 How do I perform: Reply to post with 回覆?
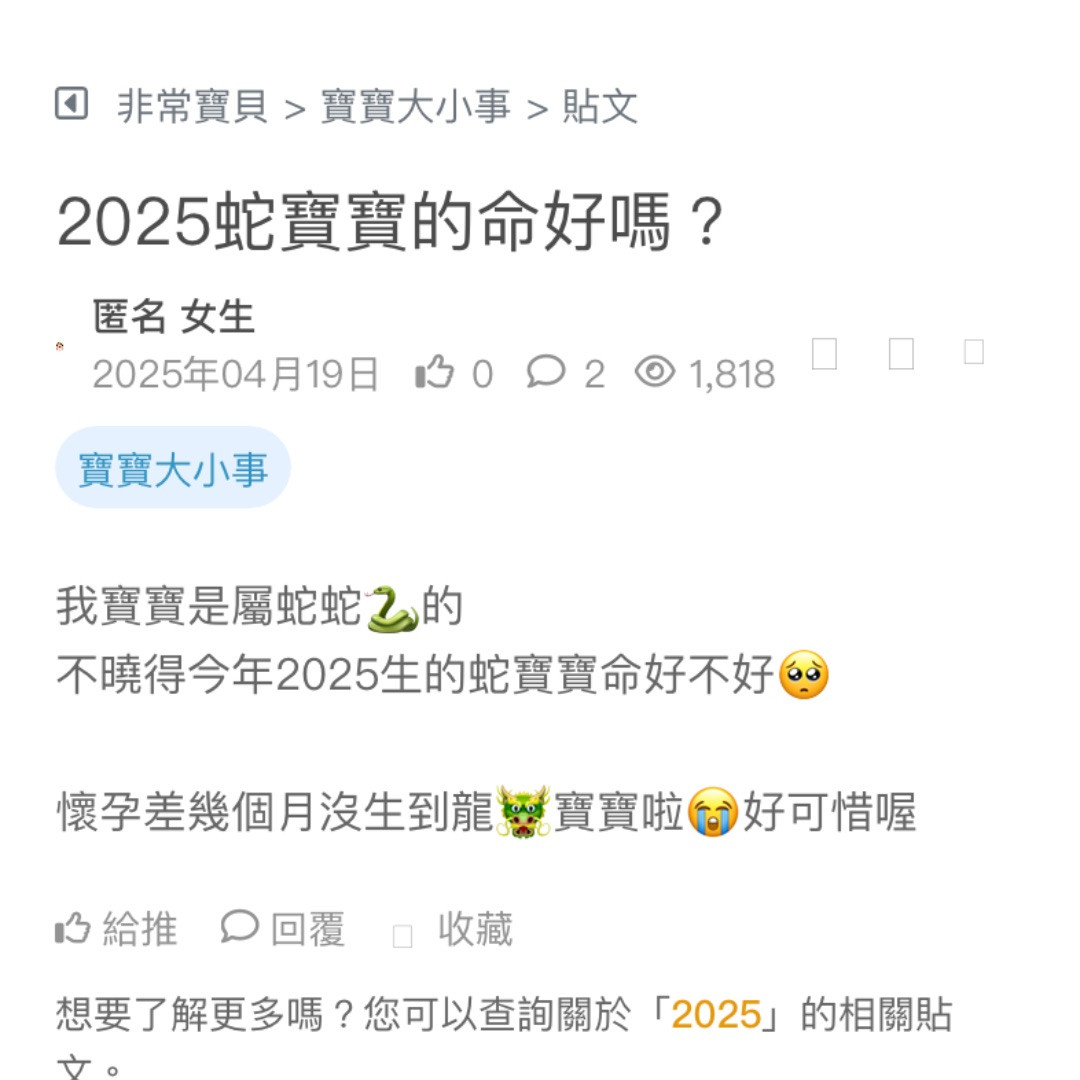(x=283, y=929)
